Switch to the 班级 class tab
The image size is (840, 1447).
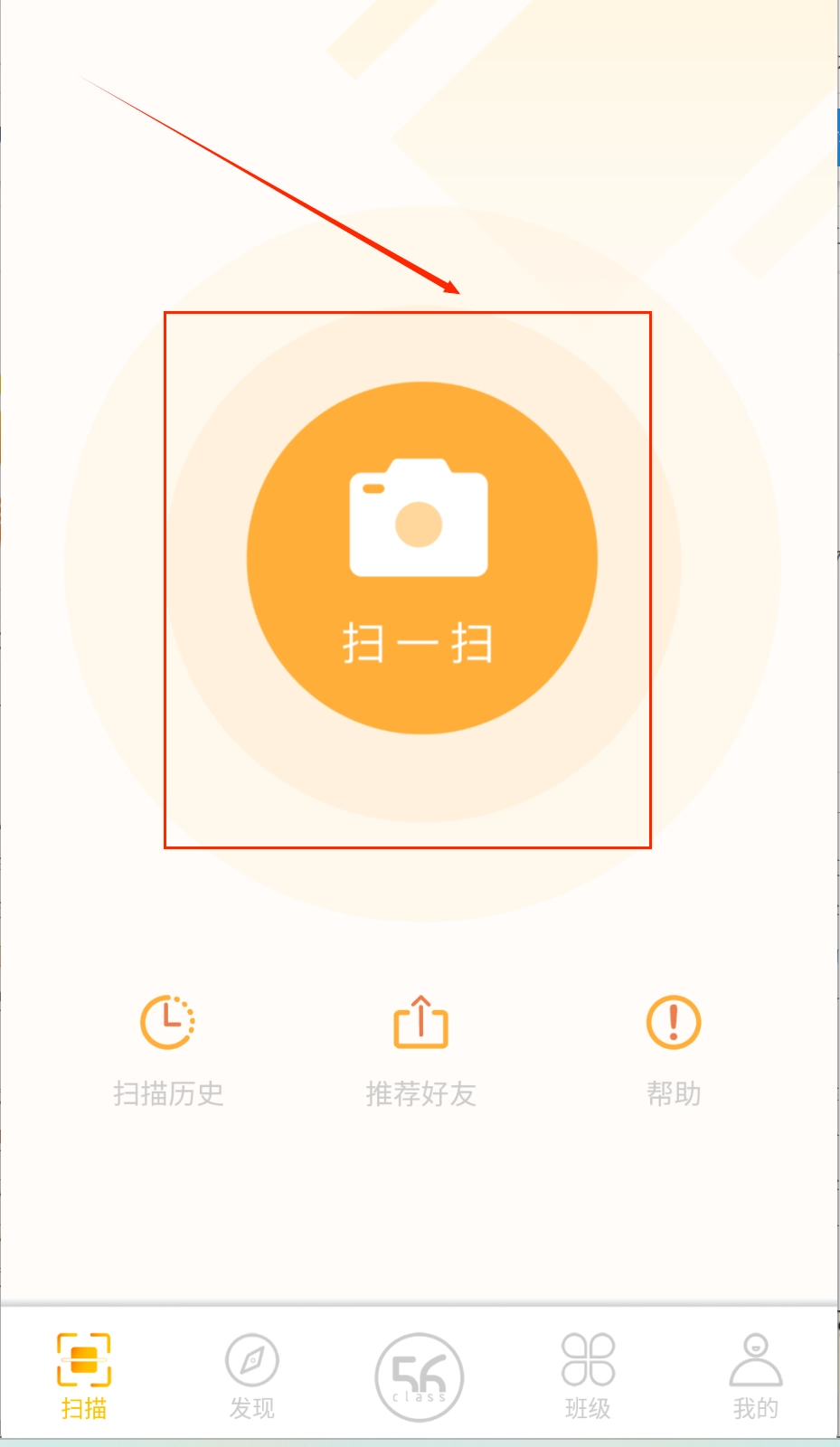(588, 1375)
